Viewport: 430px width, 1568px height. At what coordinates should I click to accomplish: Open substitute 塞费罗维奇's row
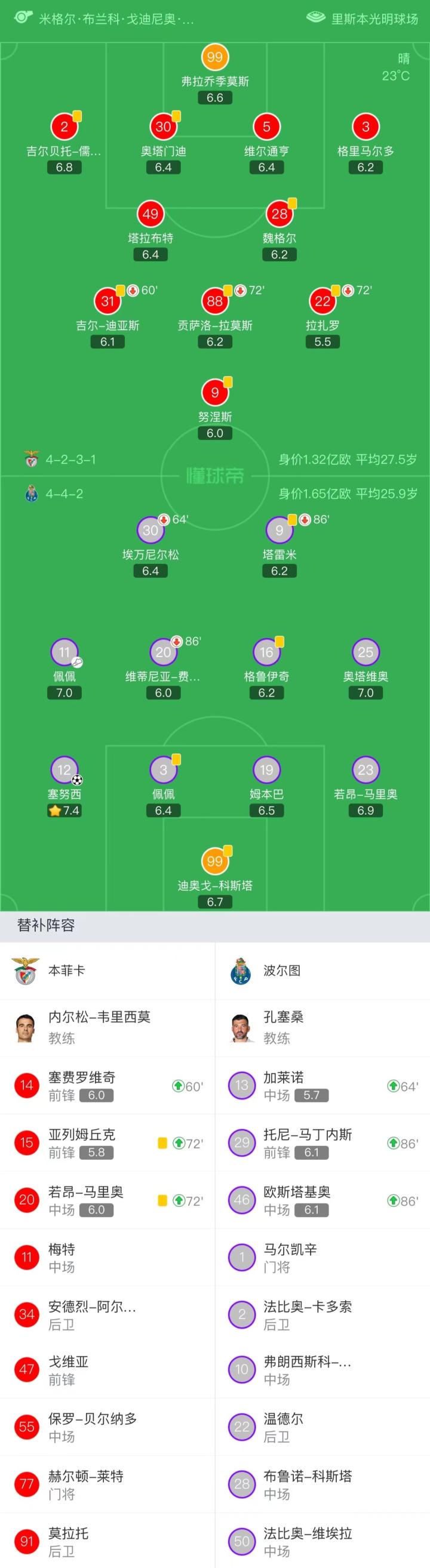(107, 1085)
